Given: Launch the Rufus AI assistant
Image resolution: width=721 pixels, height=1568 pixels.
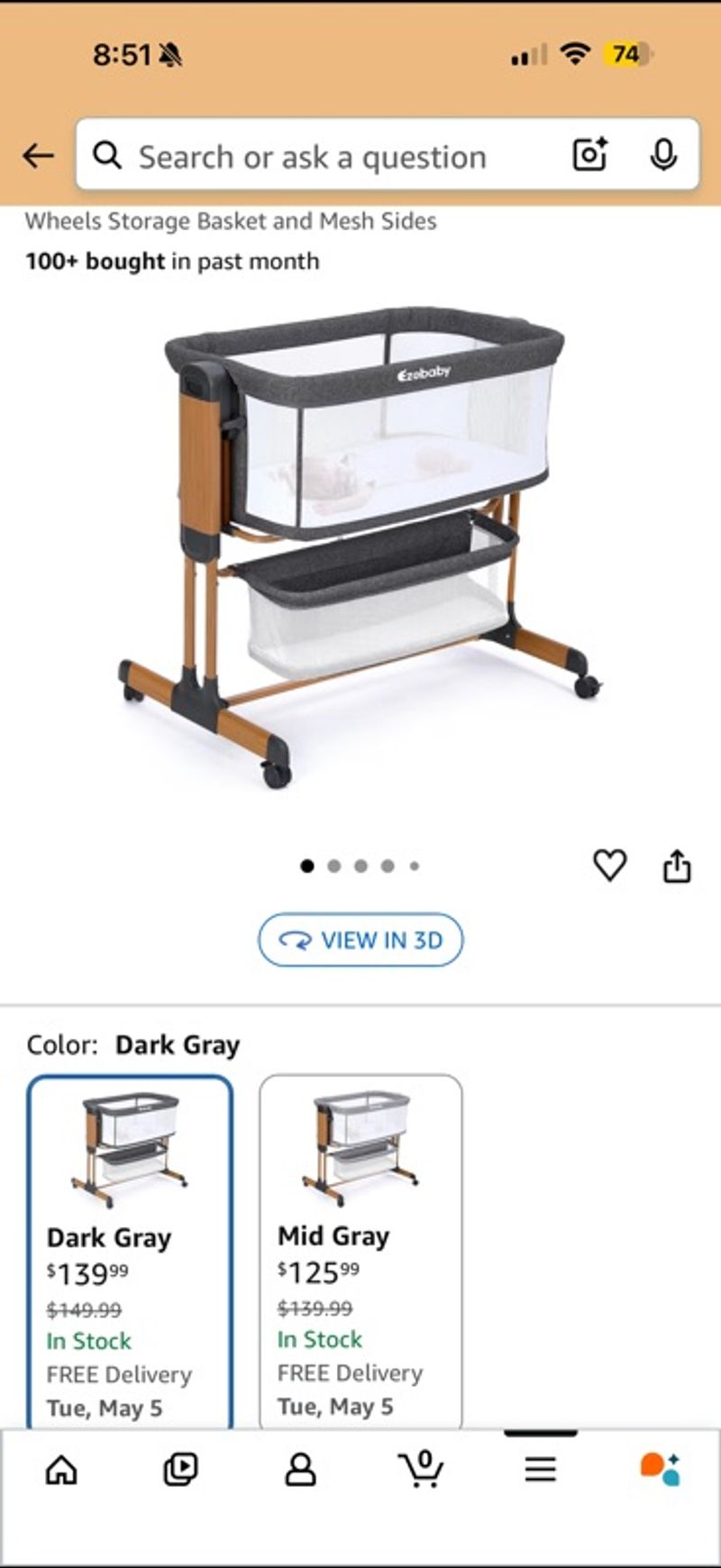Looking at the screenshot, I should (661, 1469).
